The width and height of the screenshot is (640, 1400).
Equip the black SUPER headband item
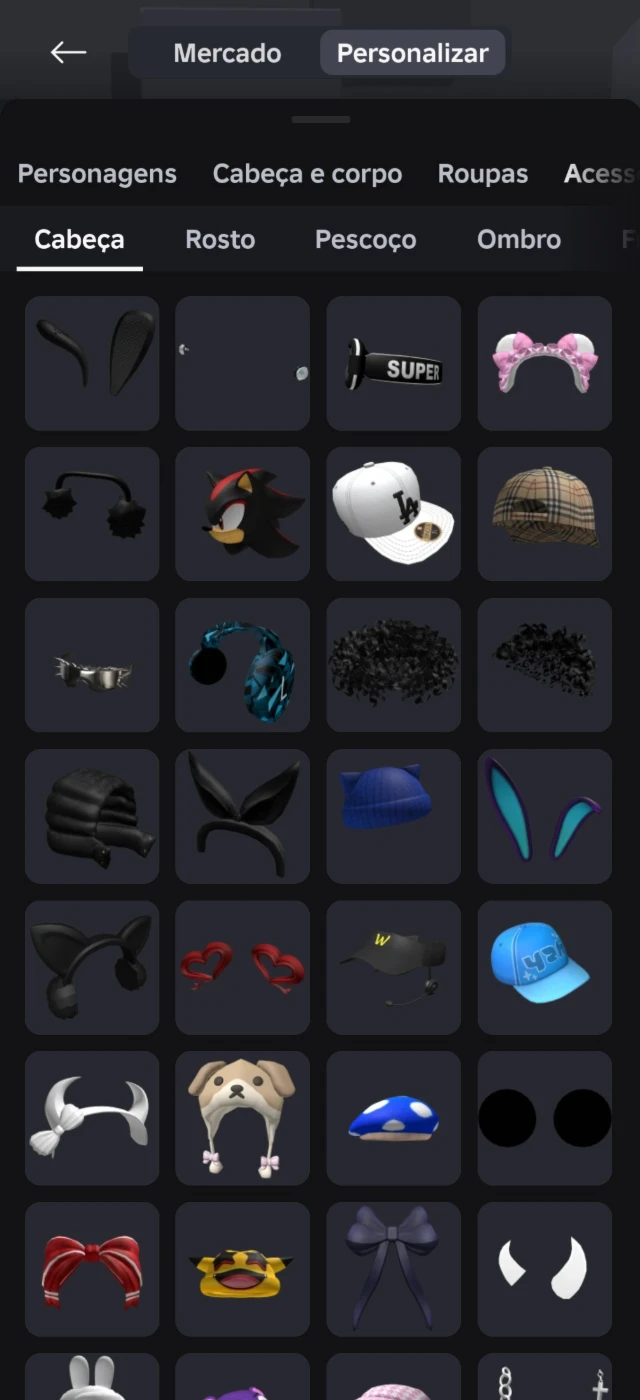394,363
